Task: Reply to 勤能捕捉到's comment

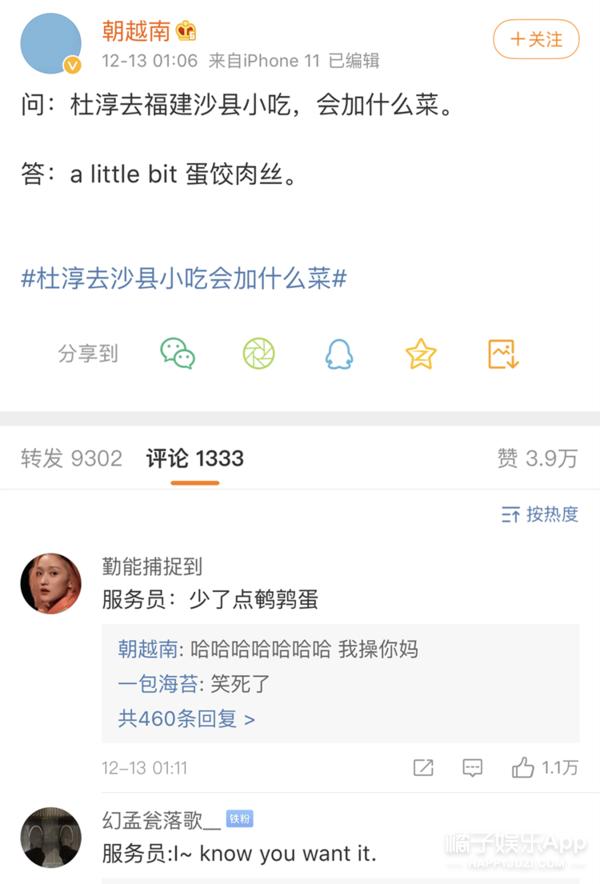Action: (x=473, y=768)
